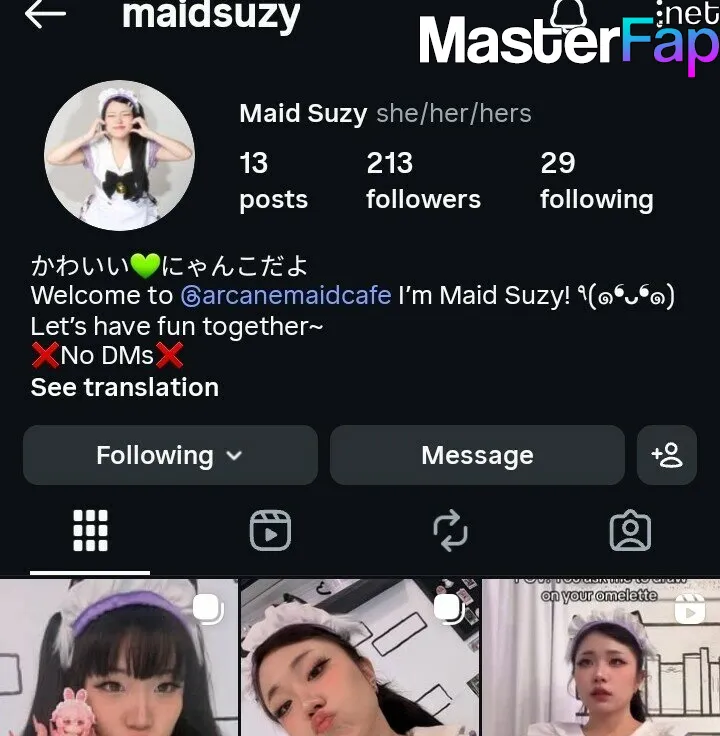Show suggested accounts with the add-person icon
720x736 pixels.
point(666,456)
